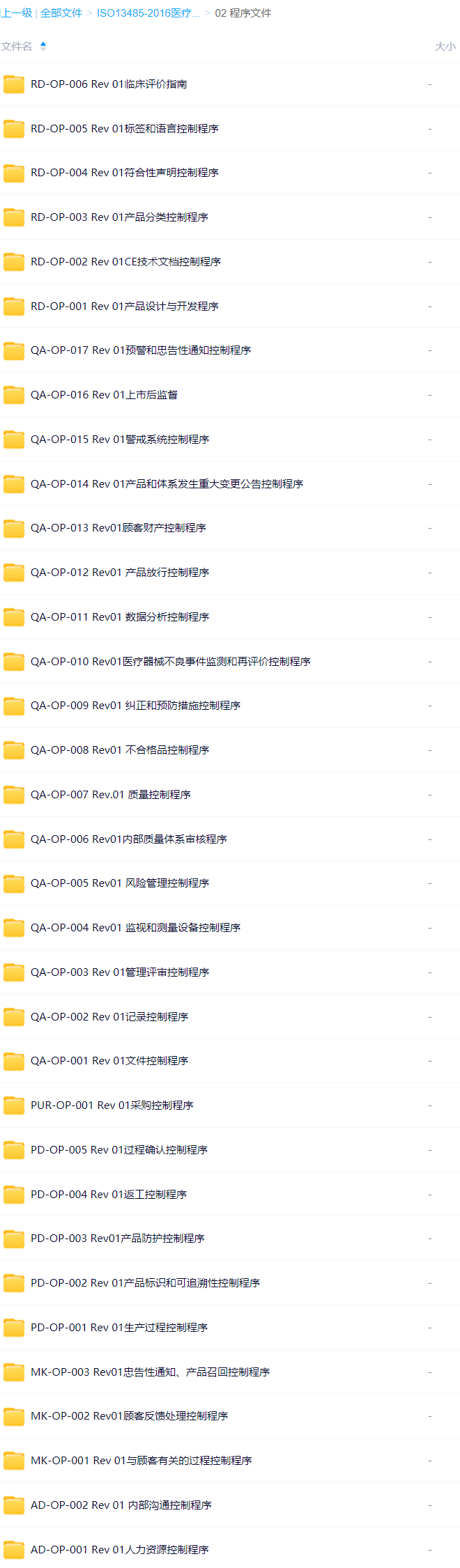Open folder MK-OP-002 顾客反馈处理控制程序

129,1416
